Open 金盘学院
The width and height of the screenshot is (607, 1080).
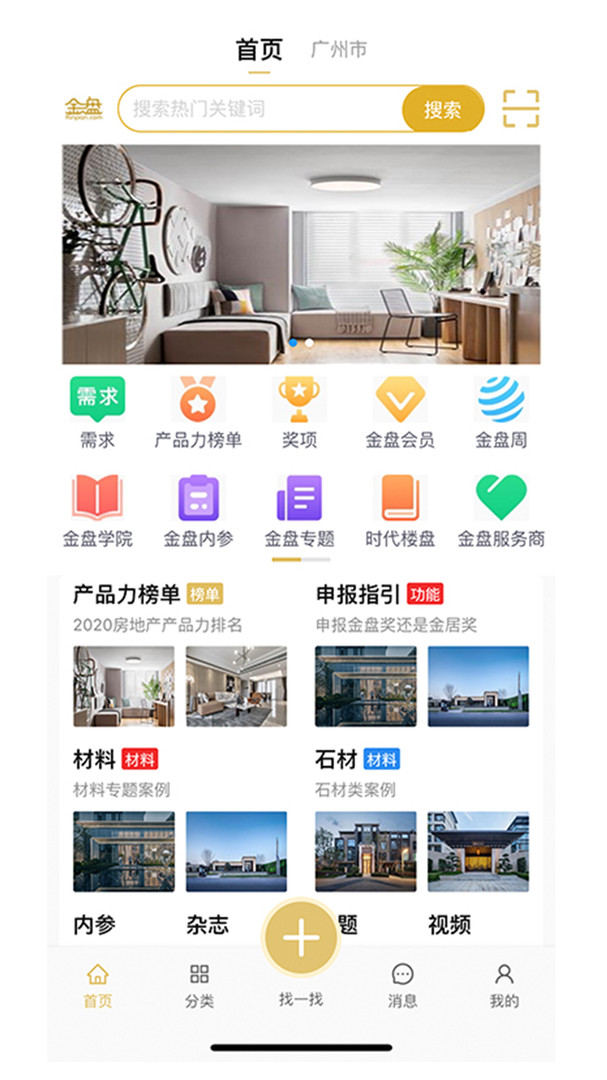coord(97,512)
